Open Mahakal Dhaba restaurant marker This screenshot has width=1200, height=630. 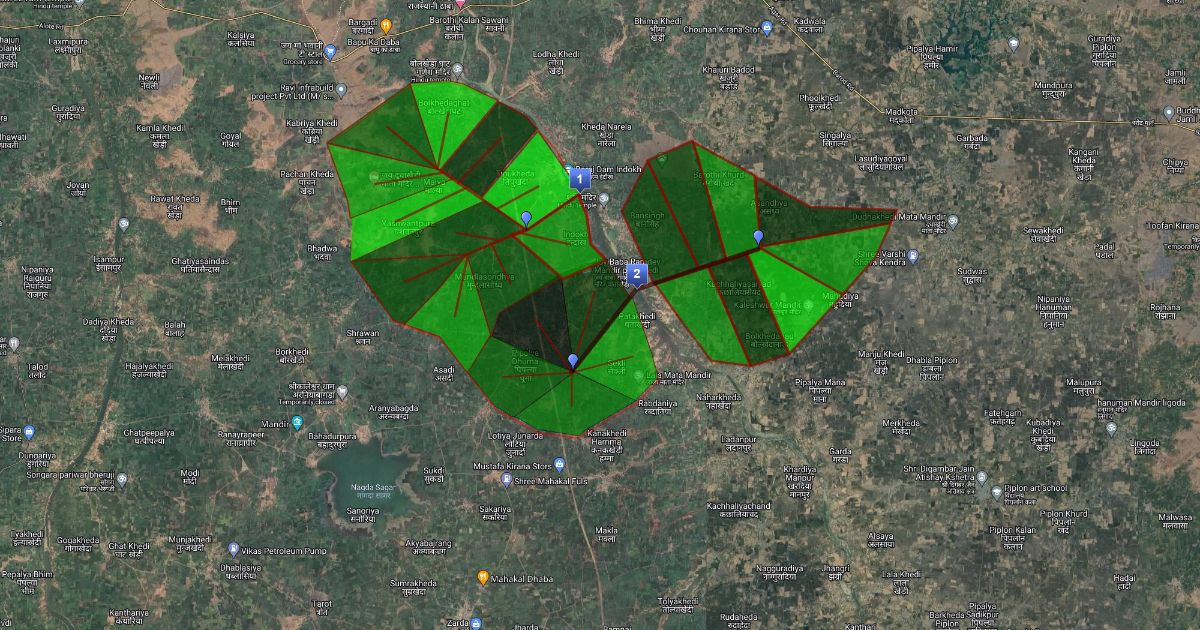tap(483, 577)
